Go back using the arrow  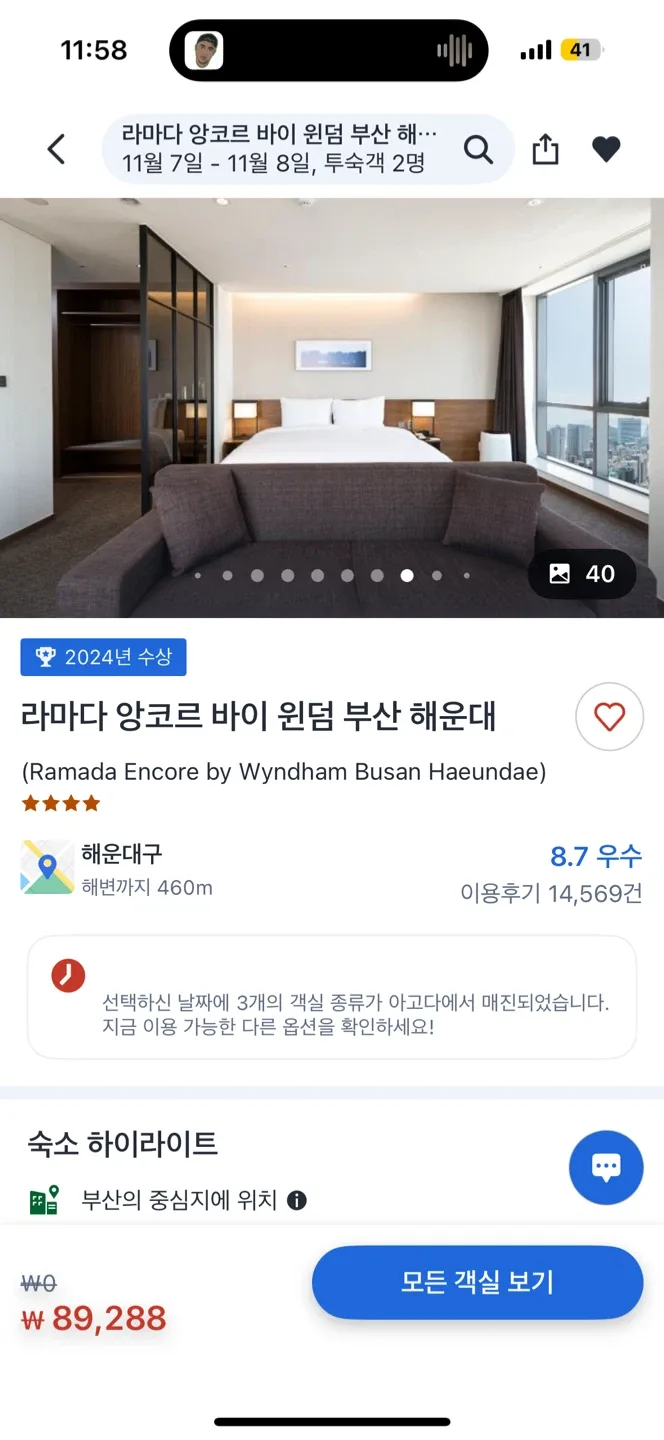(x=56, y=150)
